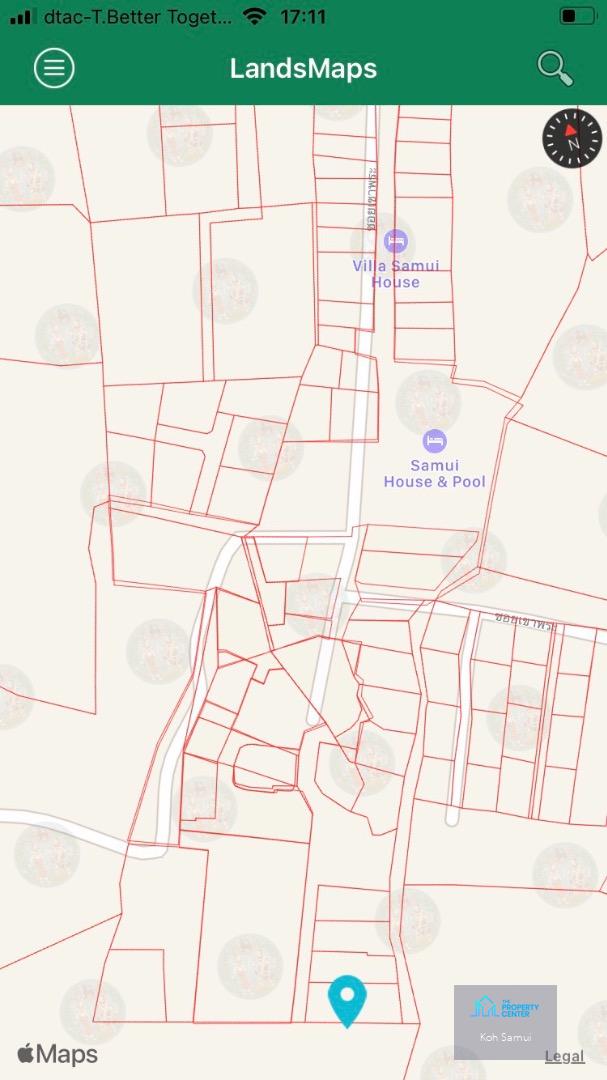607x1080 pixels.
Task: Open the search magnifier
Action: [555, 68]
